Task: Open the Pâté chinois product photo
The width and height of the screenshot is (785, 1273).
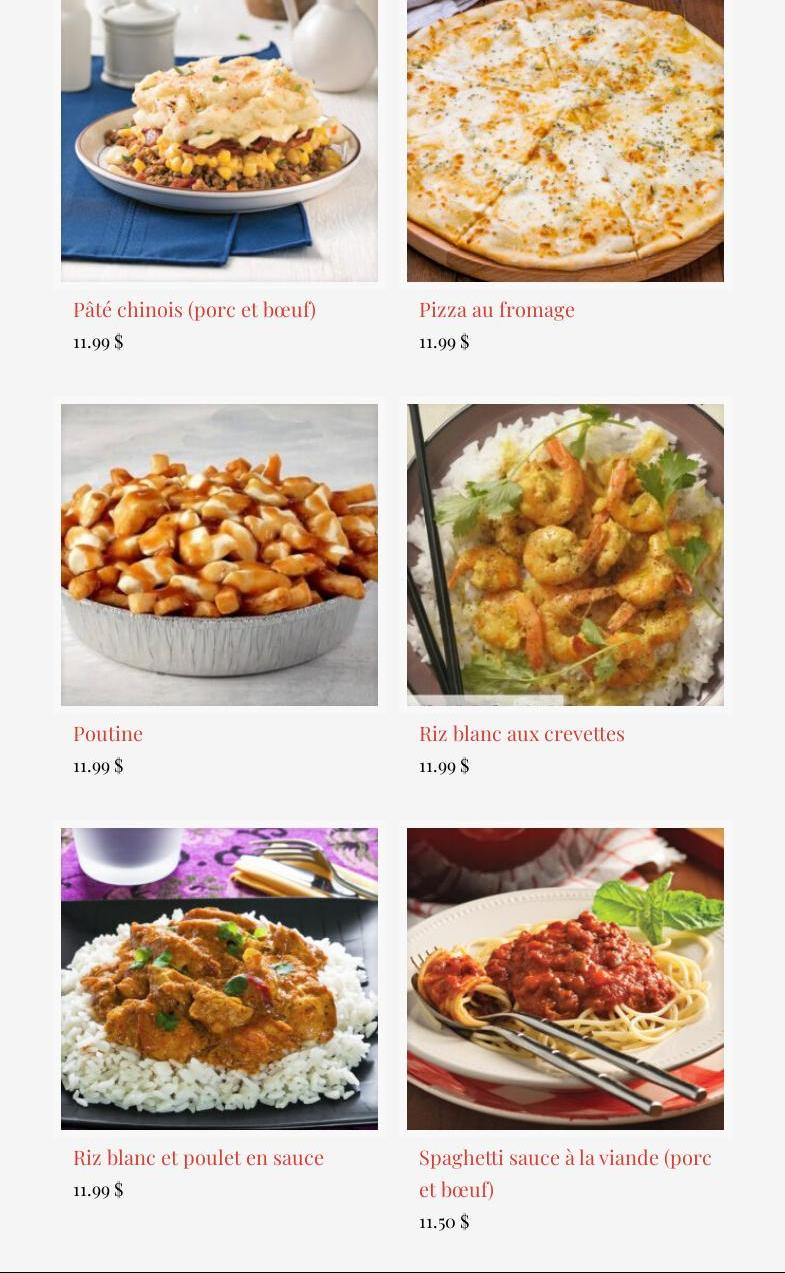Action: 219,140
